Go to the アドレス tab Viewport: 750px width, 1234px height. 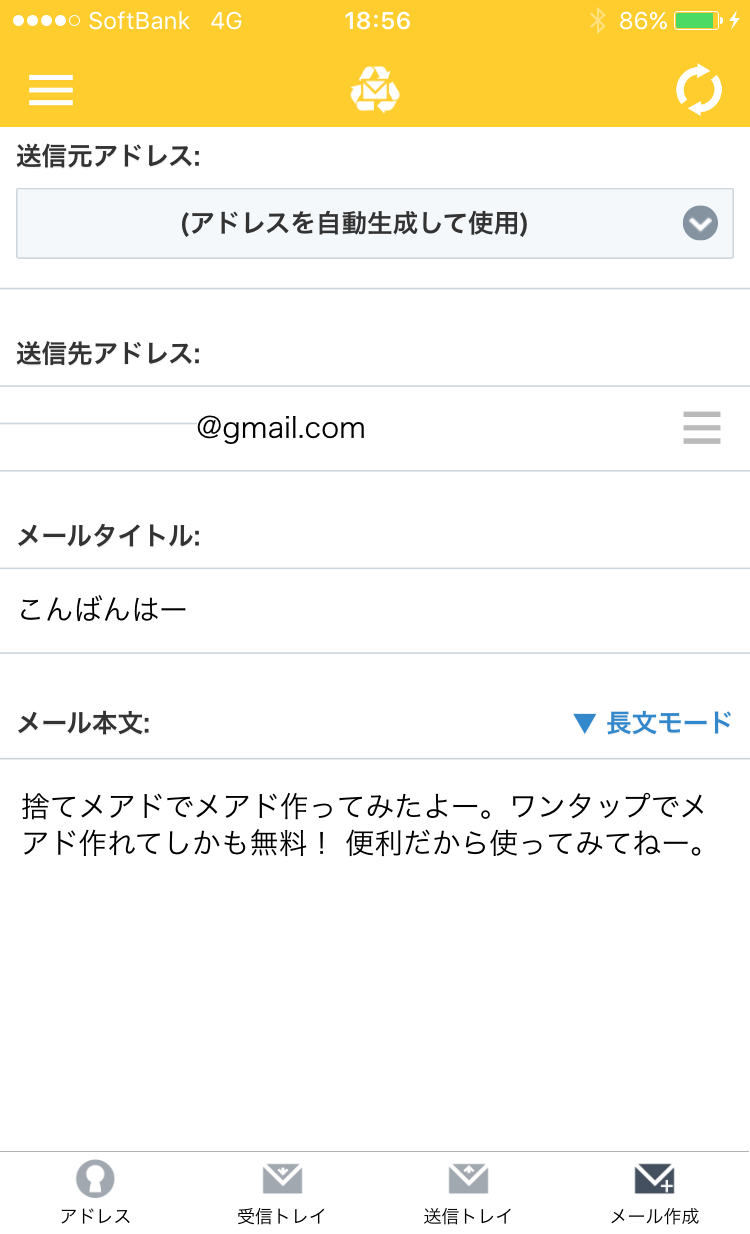[x=95, y=1194]
